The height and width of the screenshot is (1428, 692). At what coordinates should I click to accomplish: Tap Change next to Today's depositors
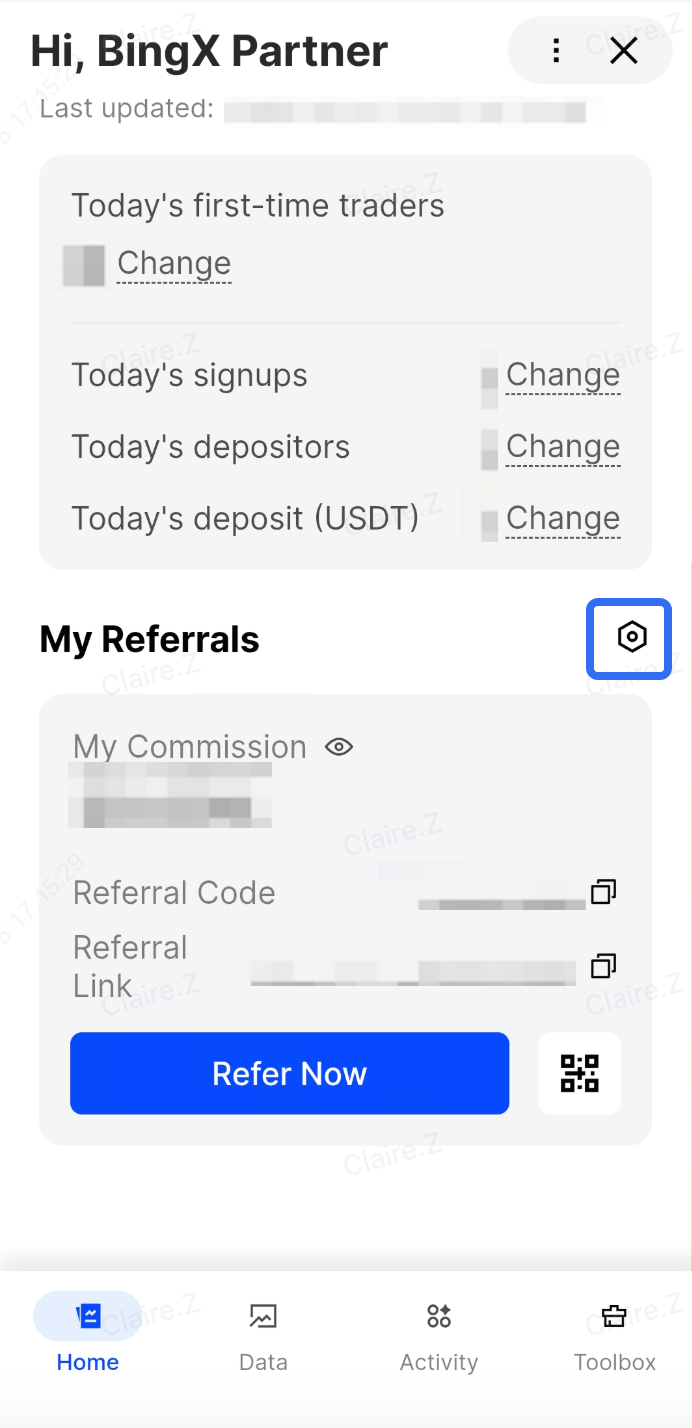pyautogui.click(x=562, y=447)
